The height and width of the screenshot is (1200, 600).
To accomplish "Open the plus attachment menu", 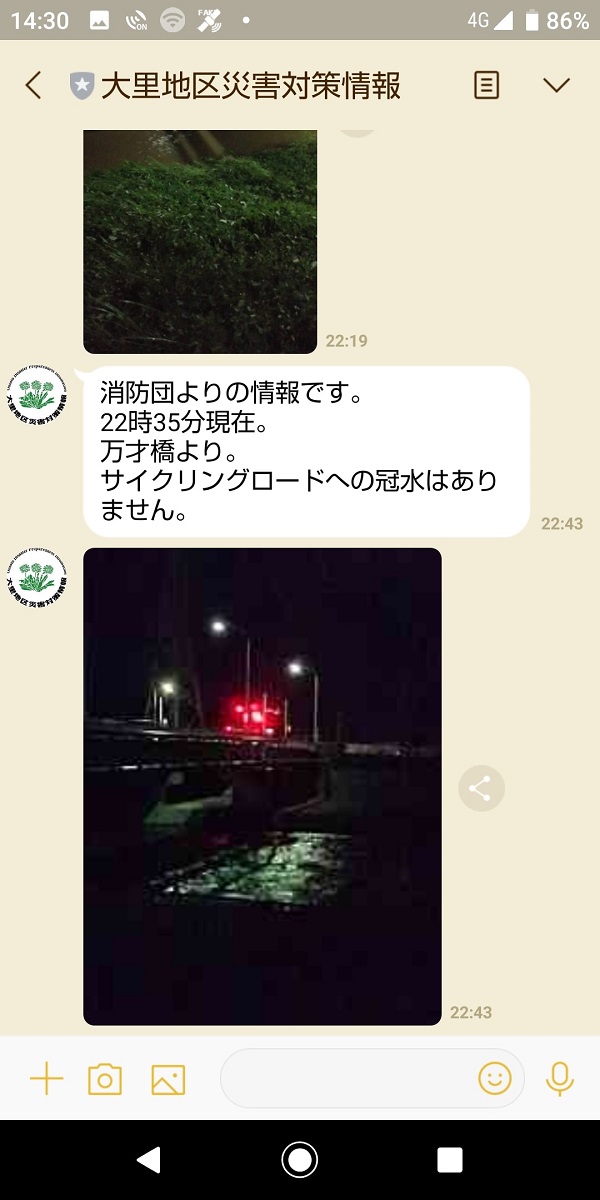I will click(46, 1079).
